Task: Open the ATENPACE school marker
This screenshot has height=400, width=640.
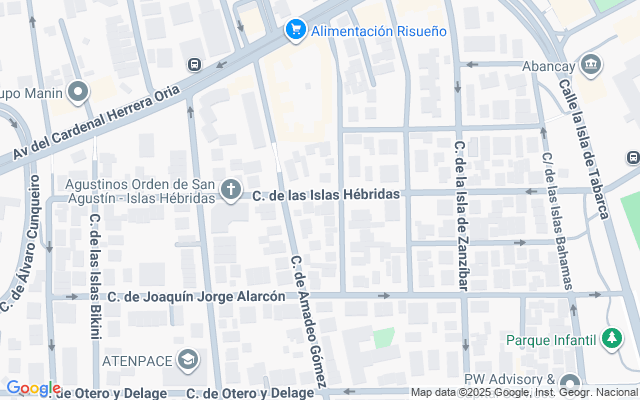Action: pos(188,359)
